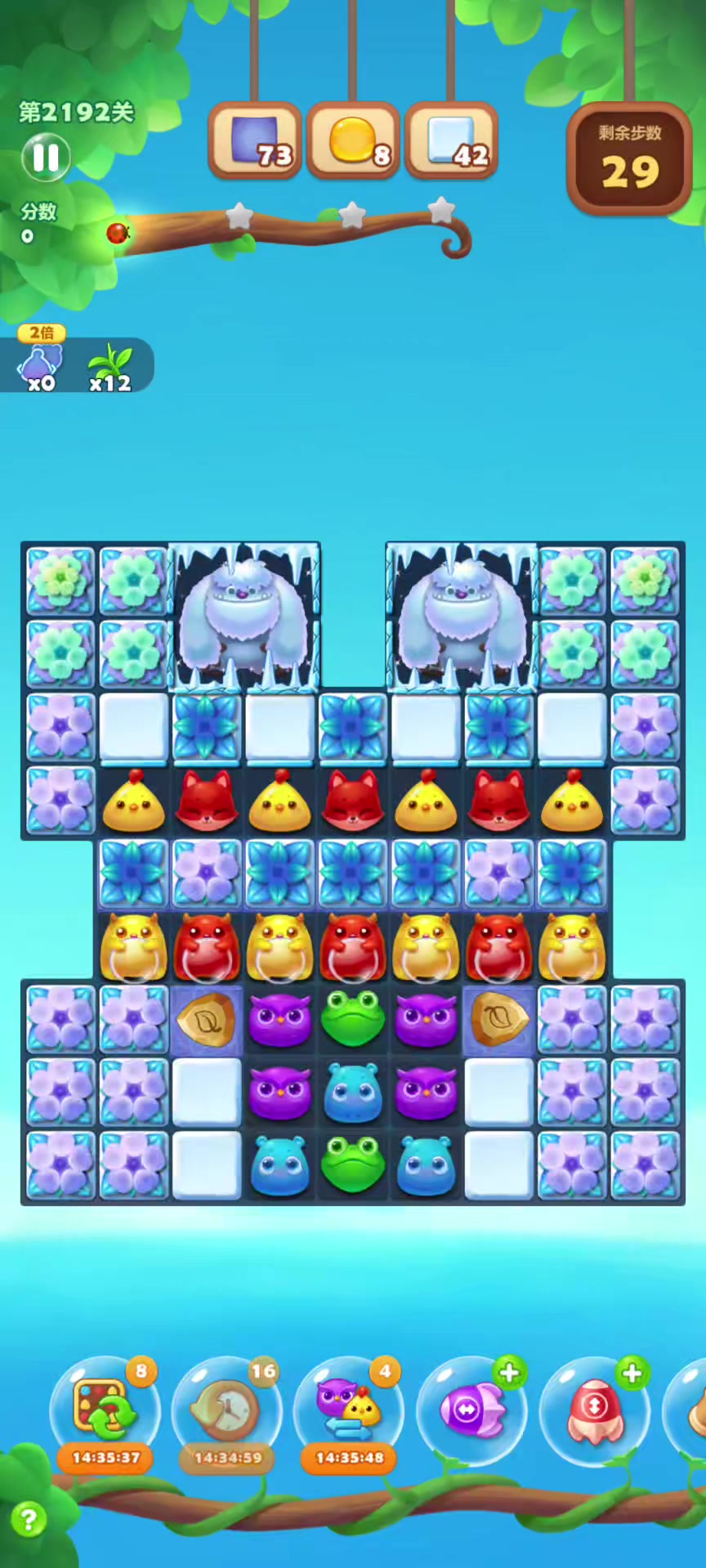Open the help question mark
This screenshot has width=706, height=1568.
(x=28, y=1520)
